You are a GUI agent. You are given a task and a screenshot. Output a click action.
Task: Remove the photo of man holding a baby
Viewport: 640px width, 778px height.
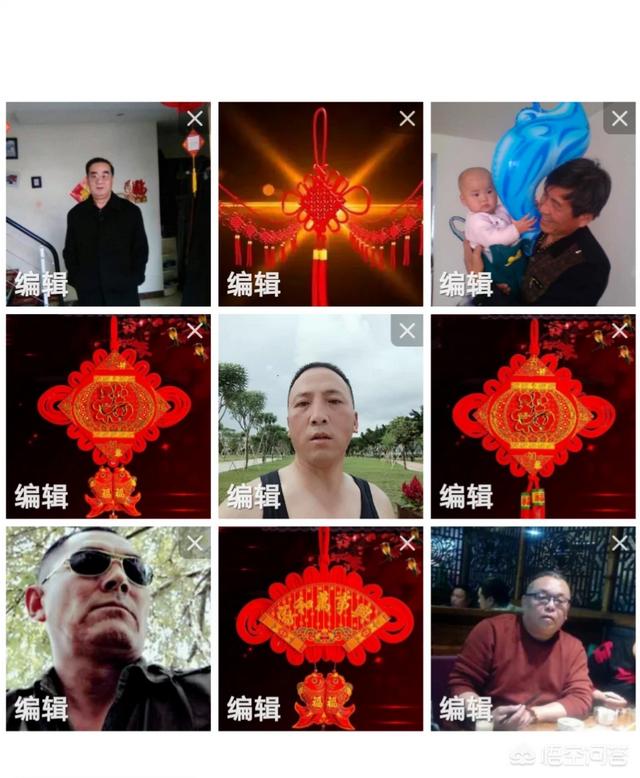619,118
